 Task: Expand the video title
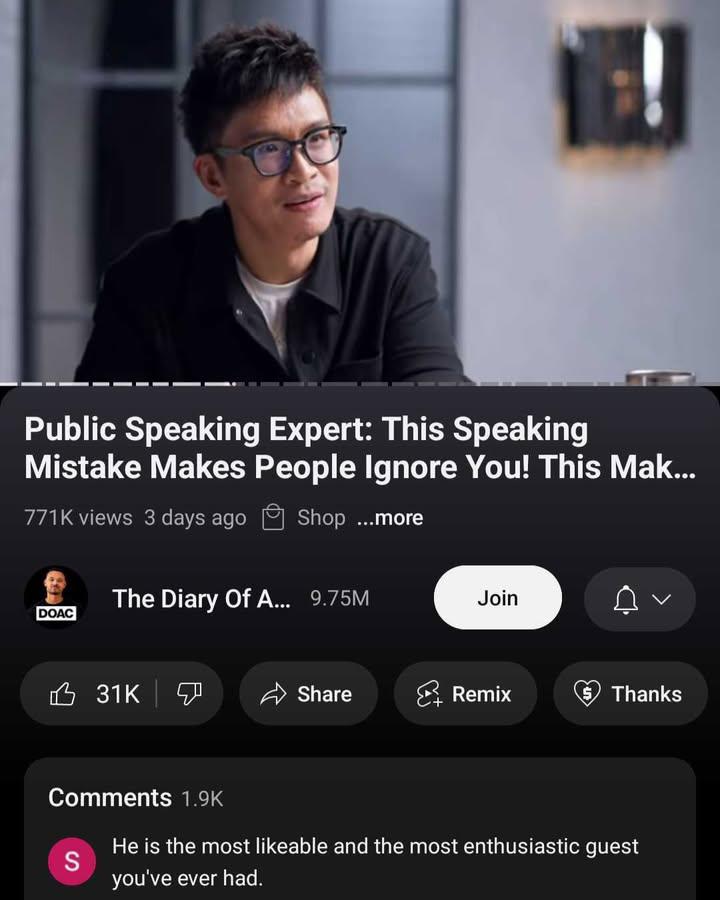click(x=358, y=448)
